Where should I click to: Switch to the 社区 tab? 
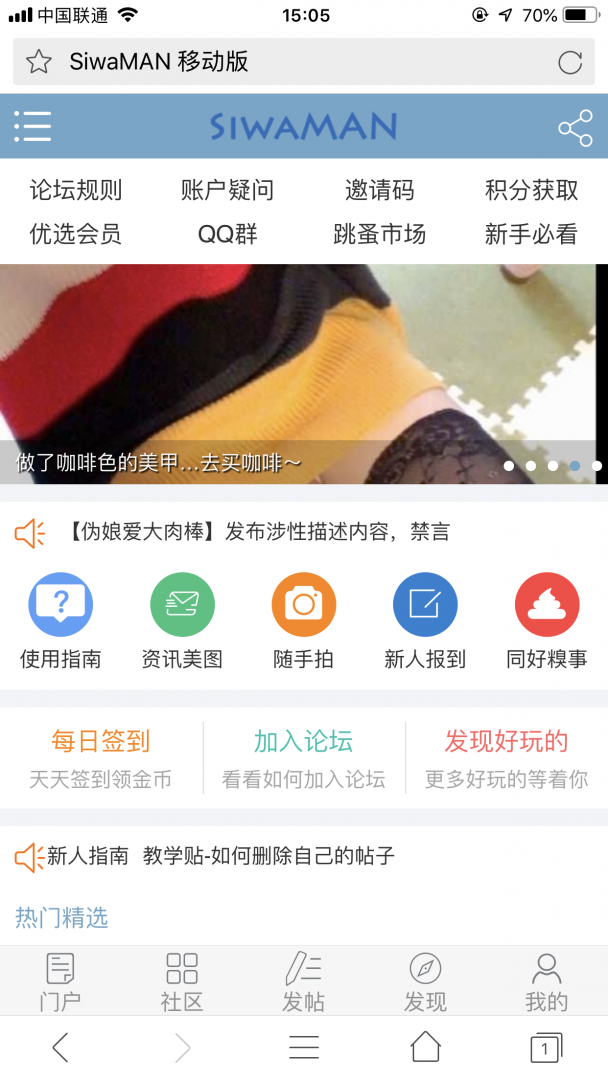coord(182,982)
